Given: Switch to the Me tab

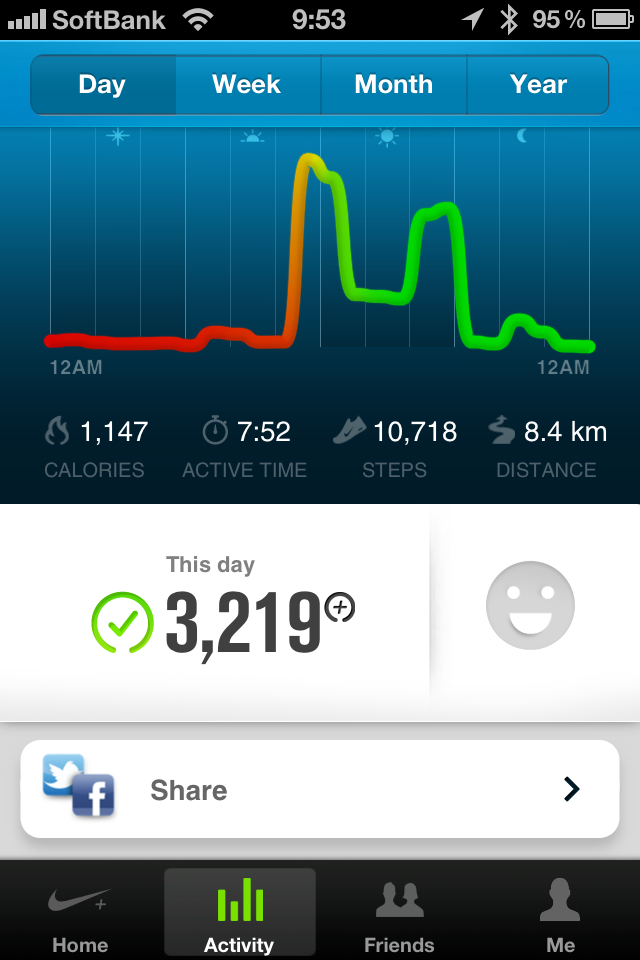Looking at the screenshot, I should [x=560, y=912].
